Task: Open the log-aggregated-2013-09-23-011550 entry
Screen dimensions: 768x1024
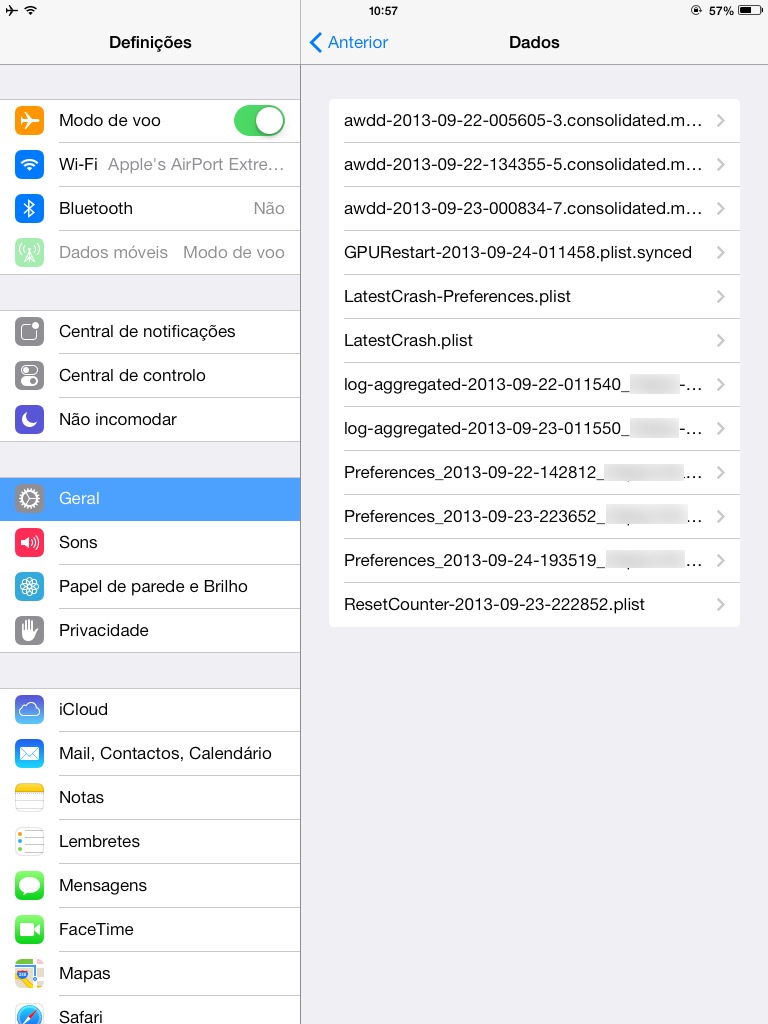Action: pyautogui.click(x=534, y=428)
